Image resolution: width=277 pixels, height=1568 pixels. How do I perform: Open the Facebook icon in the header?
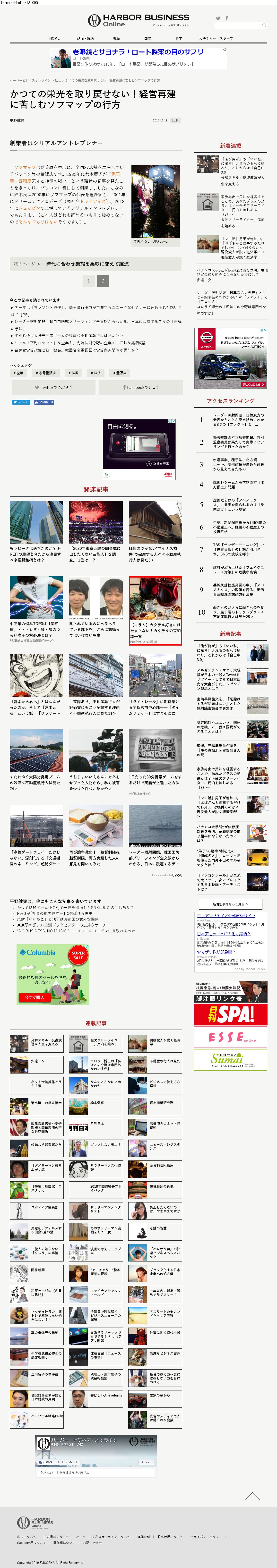226,18
